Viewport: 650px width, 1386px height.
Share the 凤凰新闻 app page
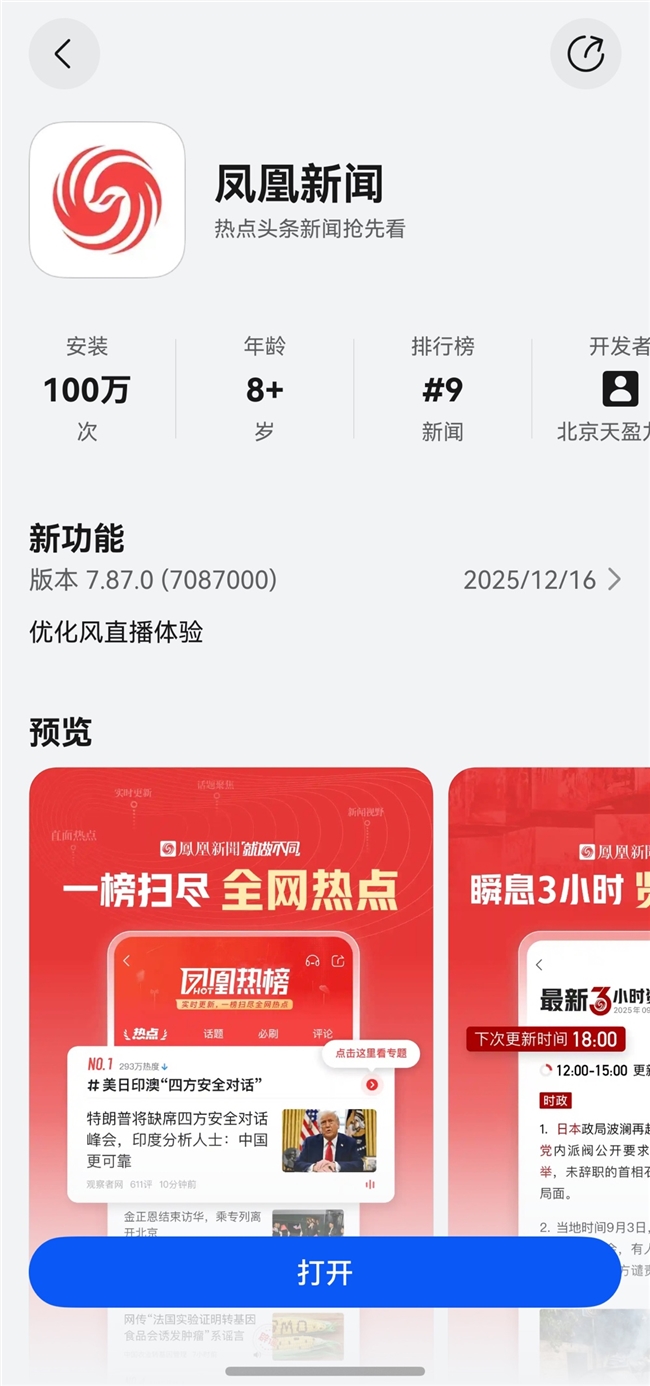click(x=586, y=54)
